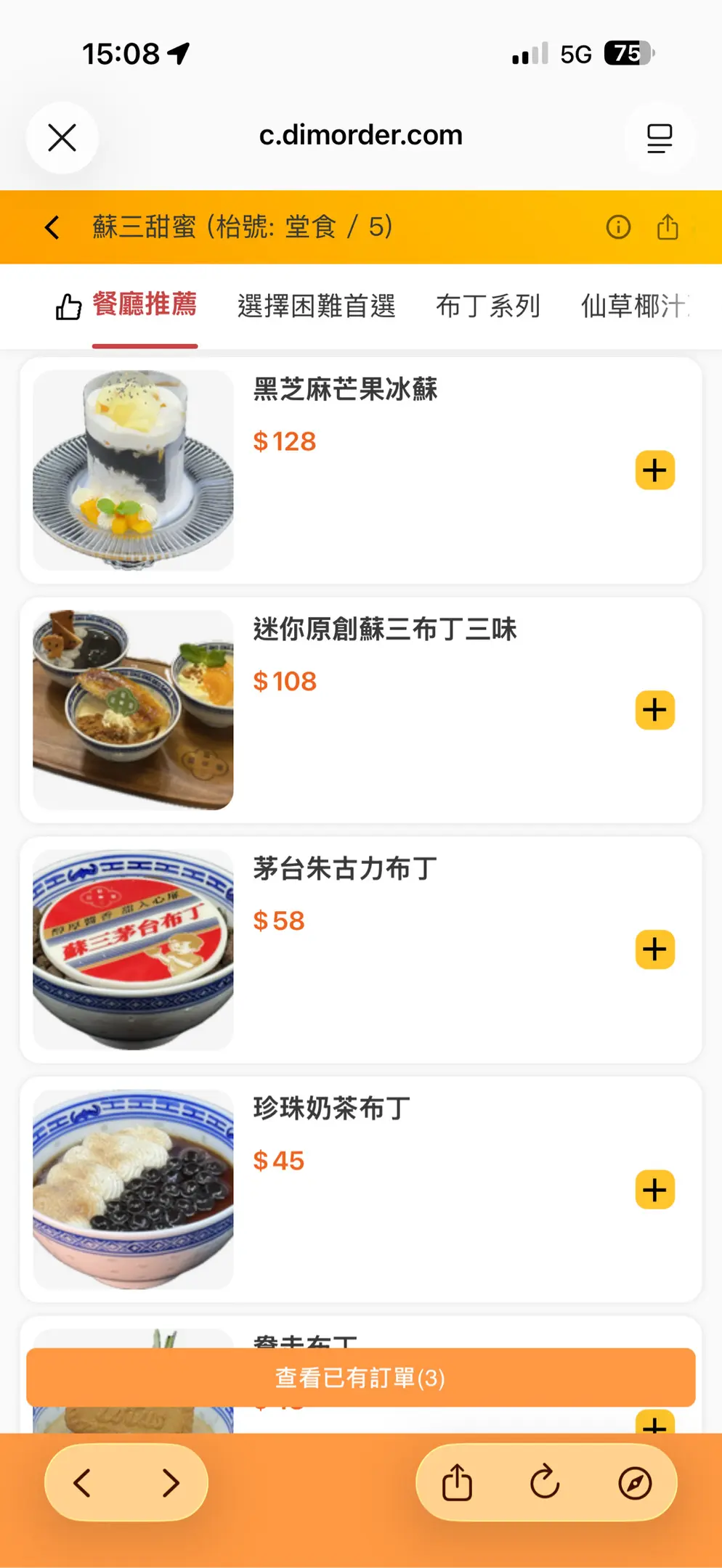Share the 蘇三甜蜜 restaurant page

(668, 227)
